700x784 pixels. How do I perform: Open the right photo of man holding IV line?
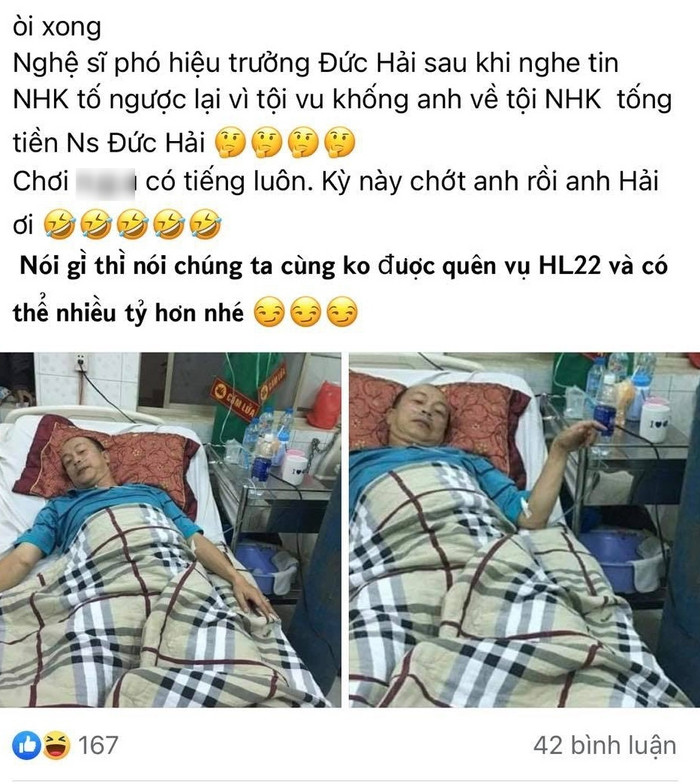pyautogui.click(x=523, y=530)
